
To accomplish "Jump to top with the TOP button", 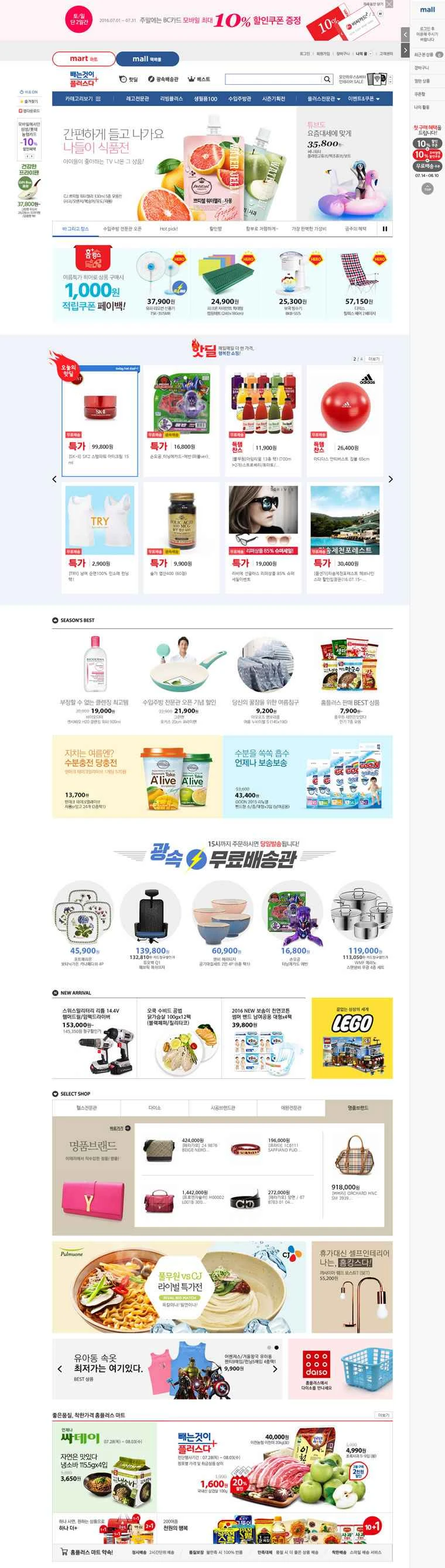I will click(427, 190).
